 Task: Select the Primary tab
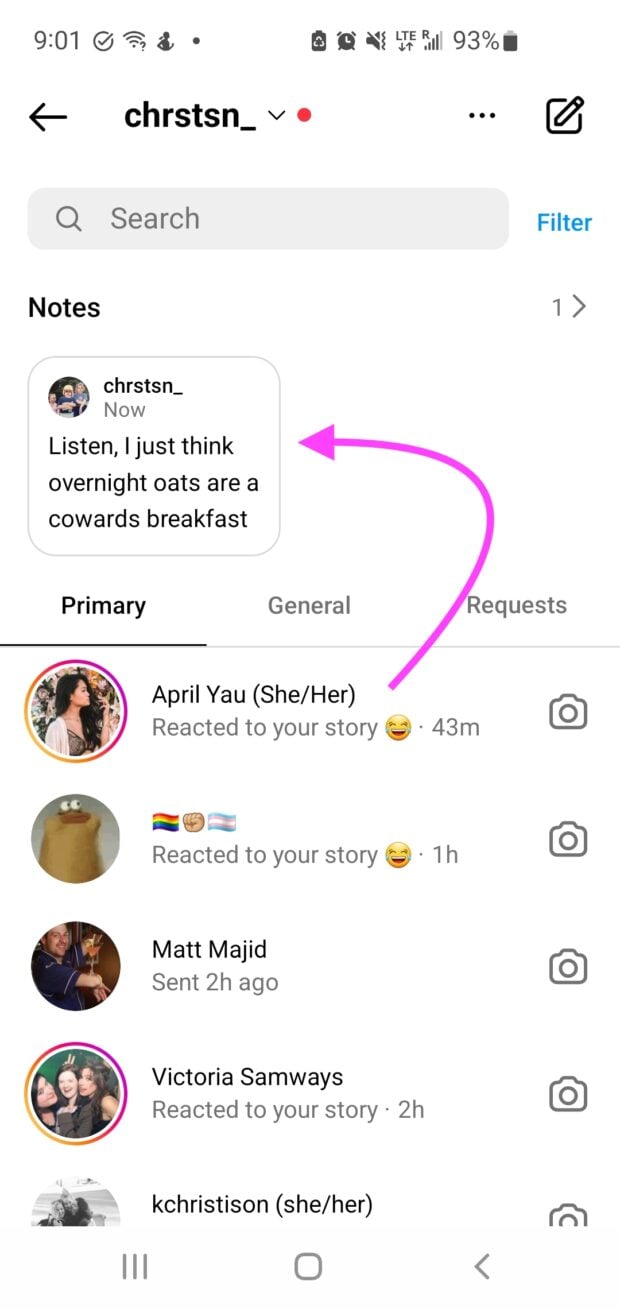click(103, 605)
